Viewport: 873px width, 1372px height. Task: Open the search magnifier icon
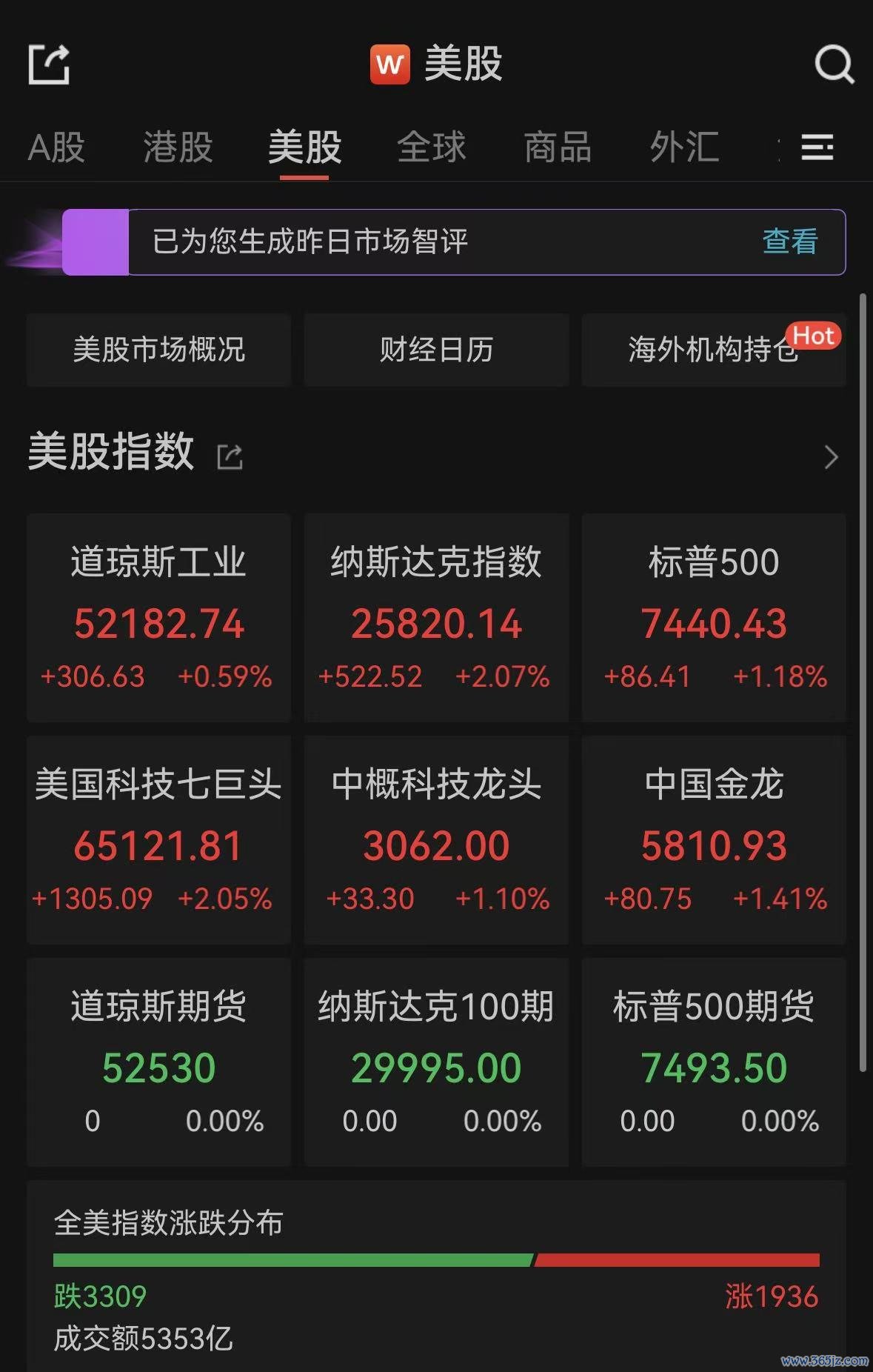[x=834, y=64]
